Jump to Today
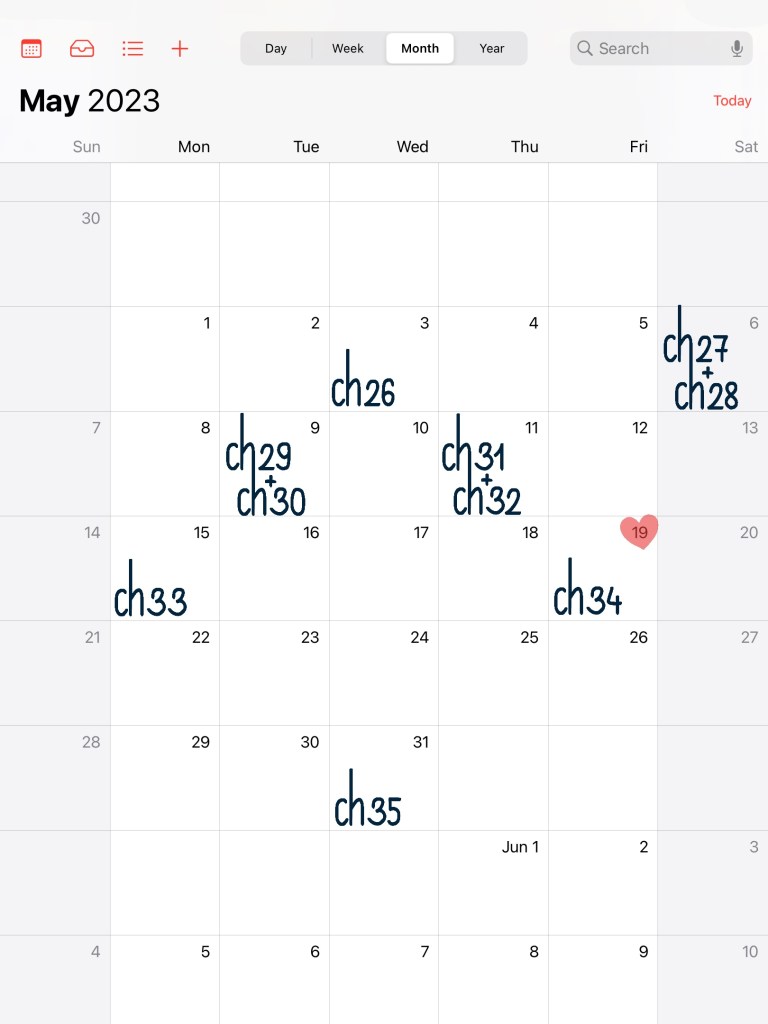 (732, 101)
